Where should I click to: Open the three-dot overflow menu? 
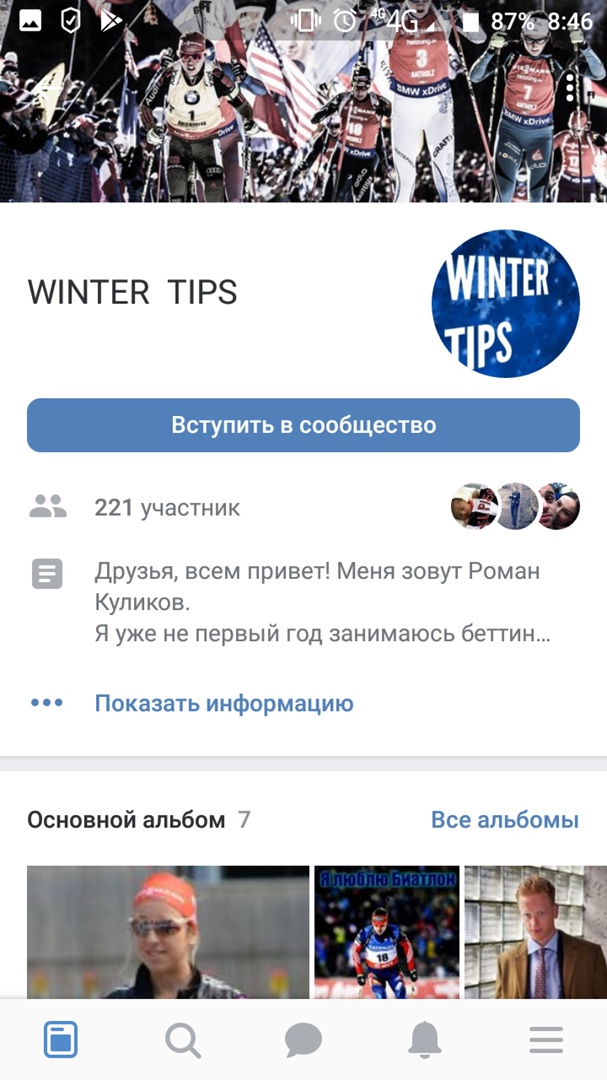pos(570,88)
